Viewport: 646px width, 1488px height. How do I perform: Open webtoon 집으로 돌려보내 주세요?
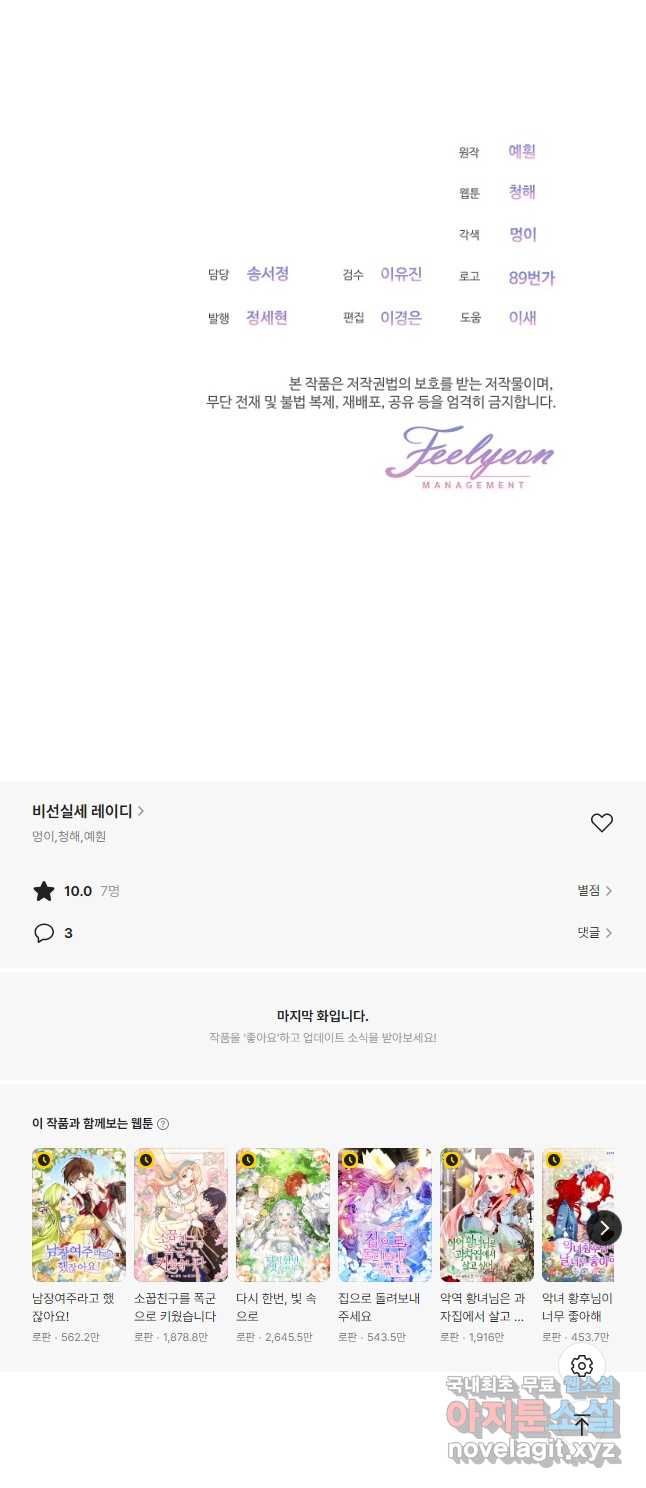click(x=385, y=1214)
